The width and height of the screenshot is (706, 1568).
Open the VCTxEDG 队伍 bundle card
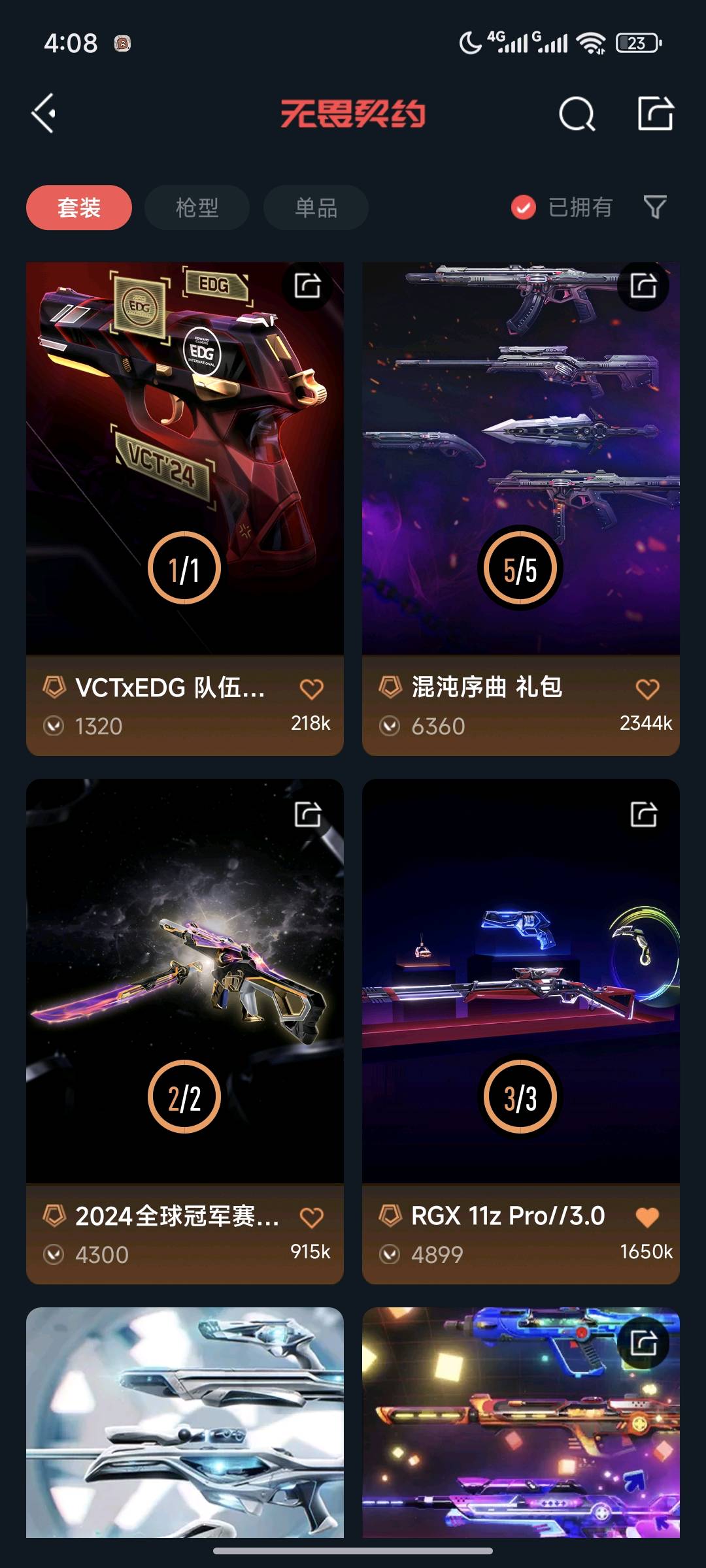(x=184, y=457)
